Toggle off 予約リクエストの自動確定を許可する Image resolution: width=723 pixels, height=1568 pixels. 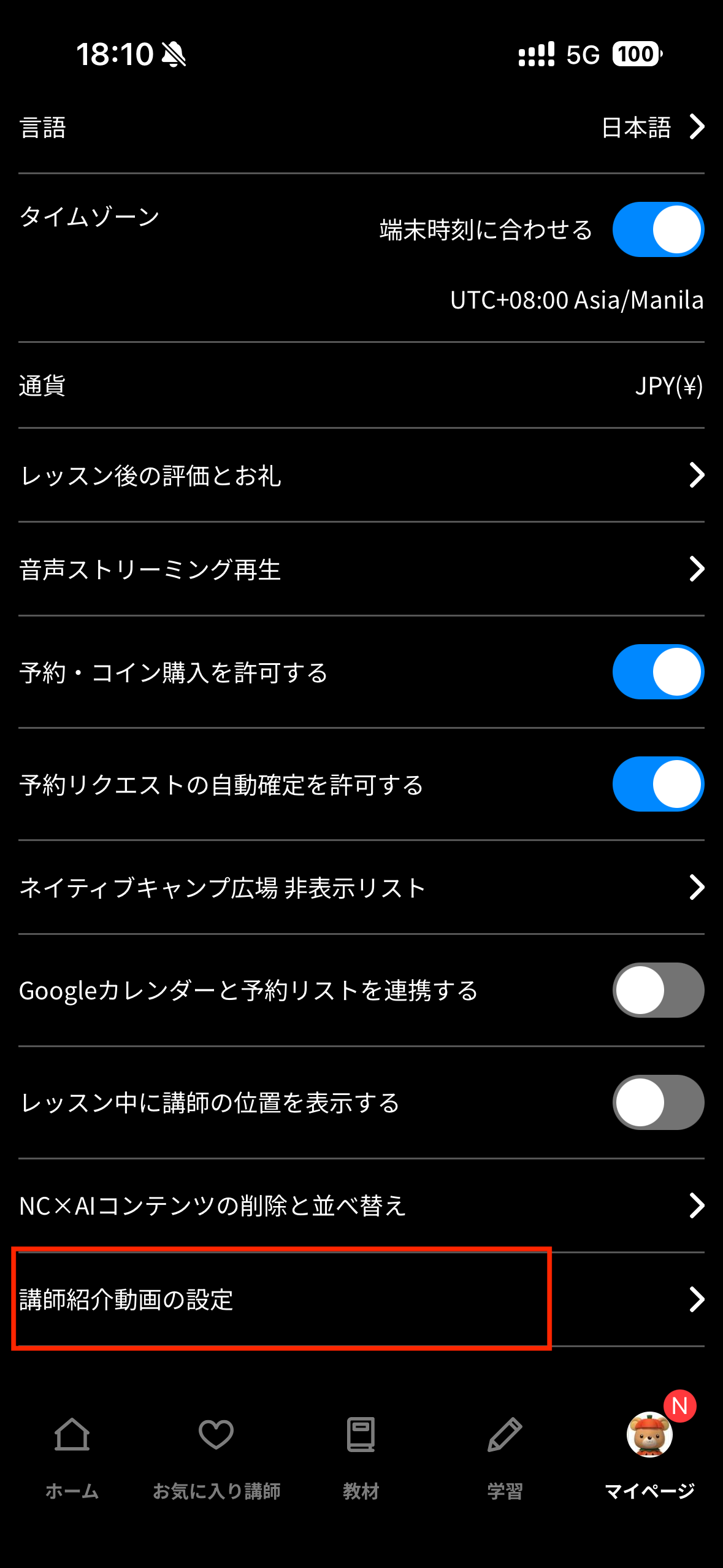(x=657, y=785)
